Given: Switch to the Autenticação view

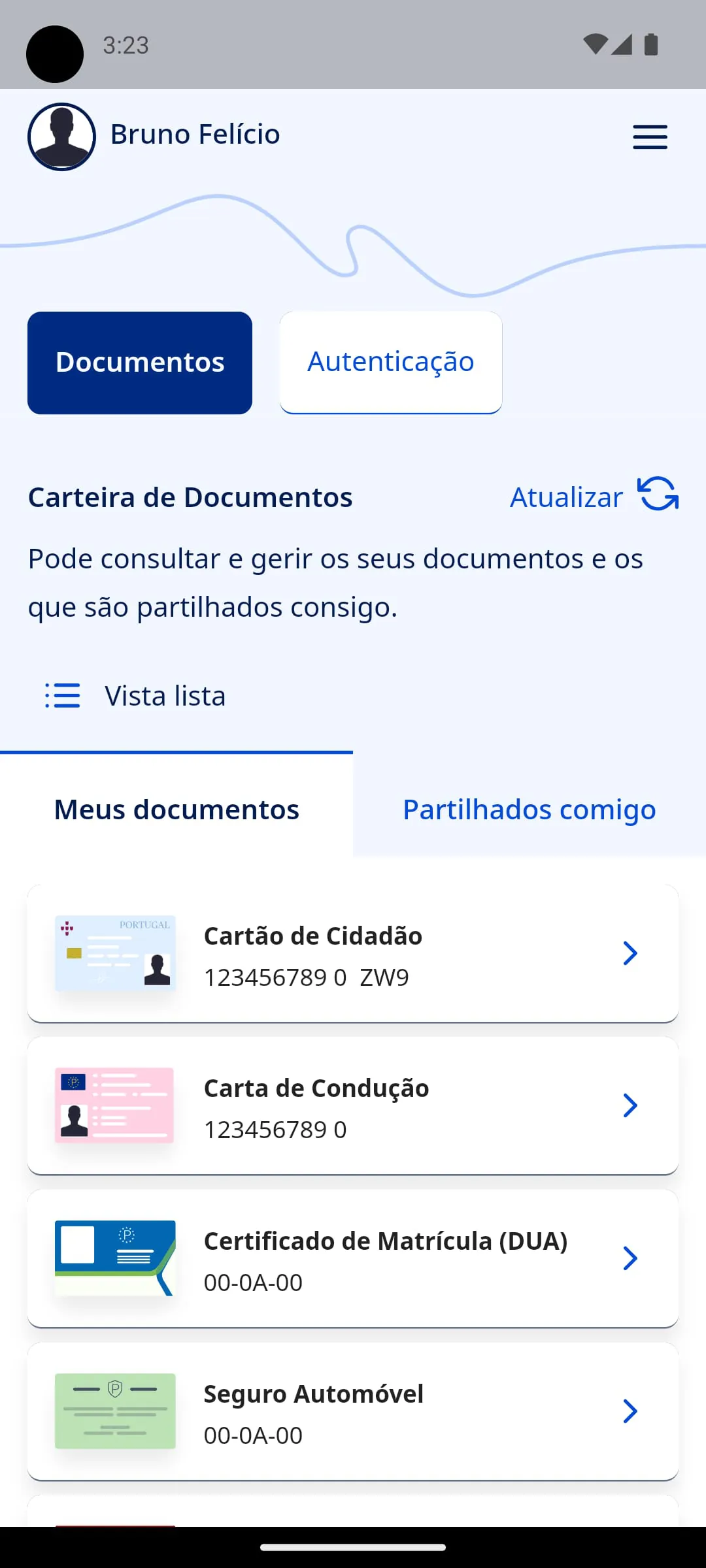Looking at the screenshot, I should click(x=390, y=362).
